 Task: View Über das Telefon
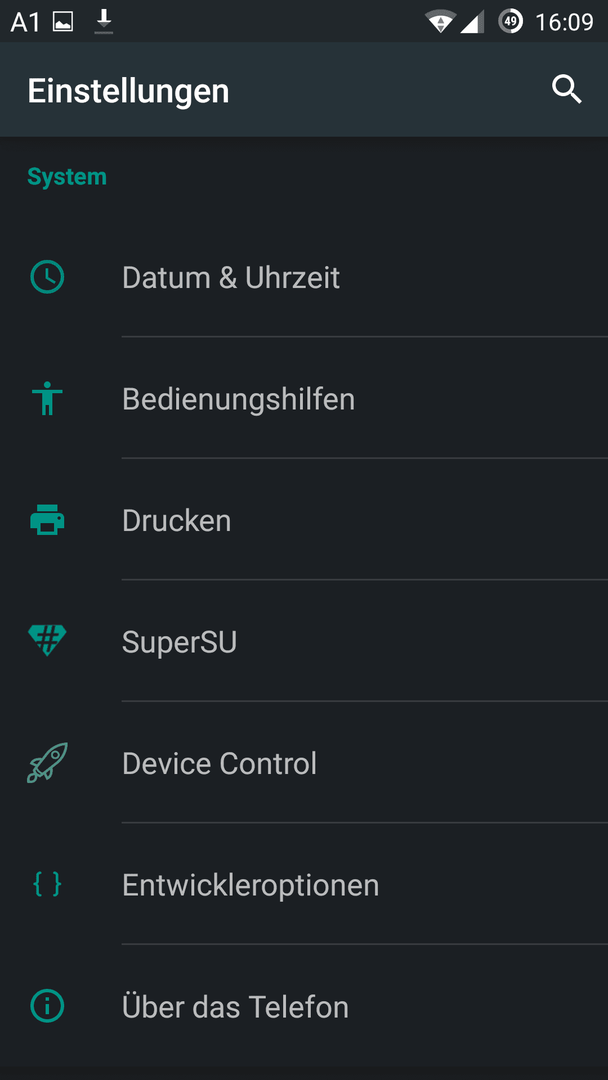point(304,1006)
